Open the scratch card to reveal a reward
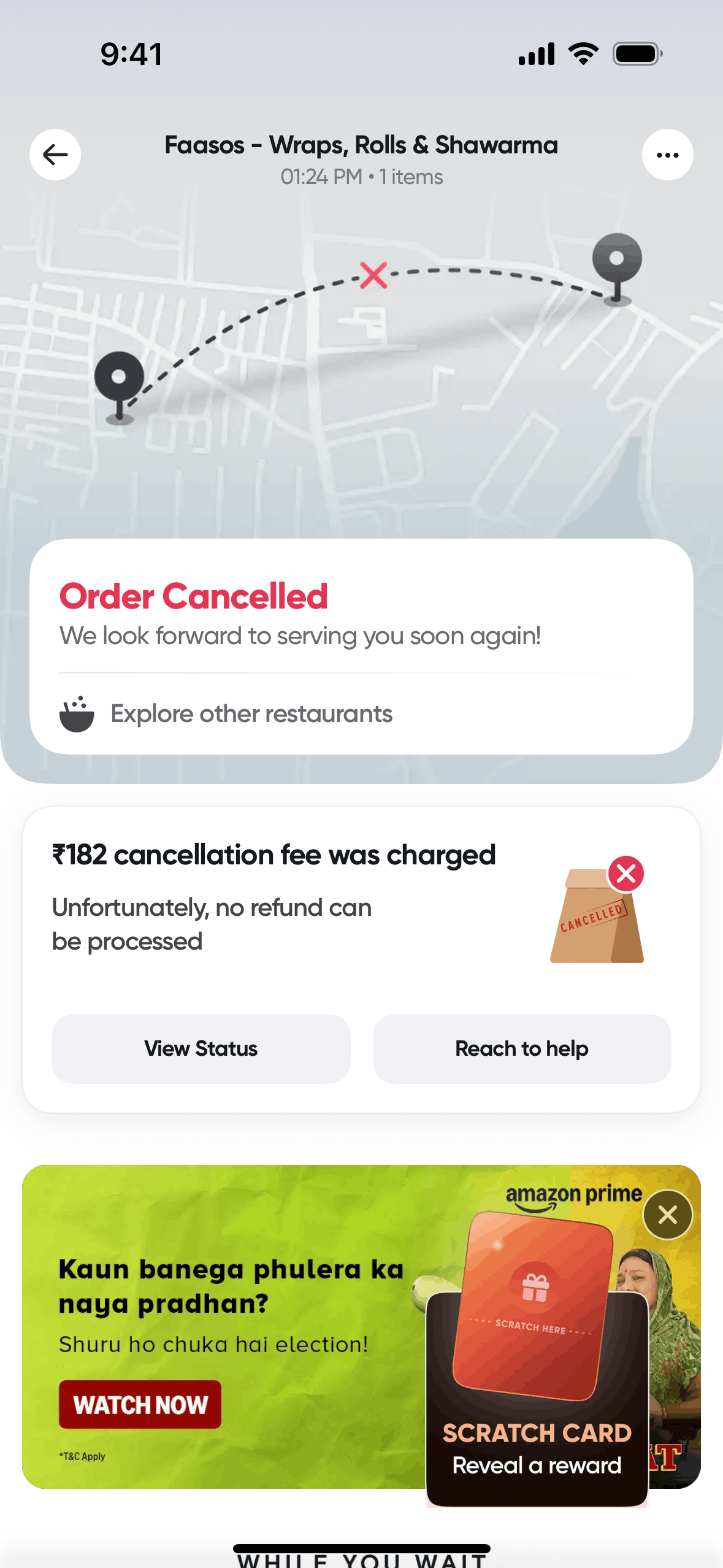The image size is (723, 1568). (535, 1380)
